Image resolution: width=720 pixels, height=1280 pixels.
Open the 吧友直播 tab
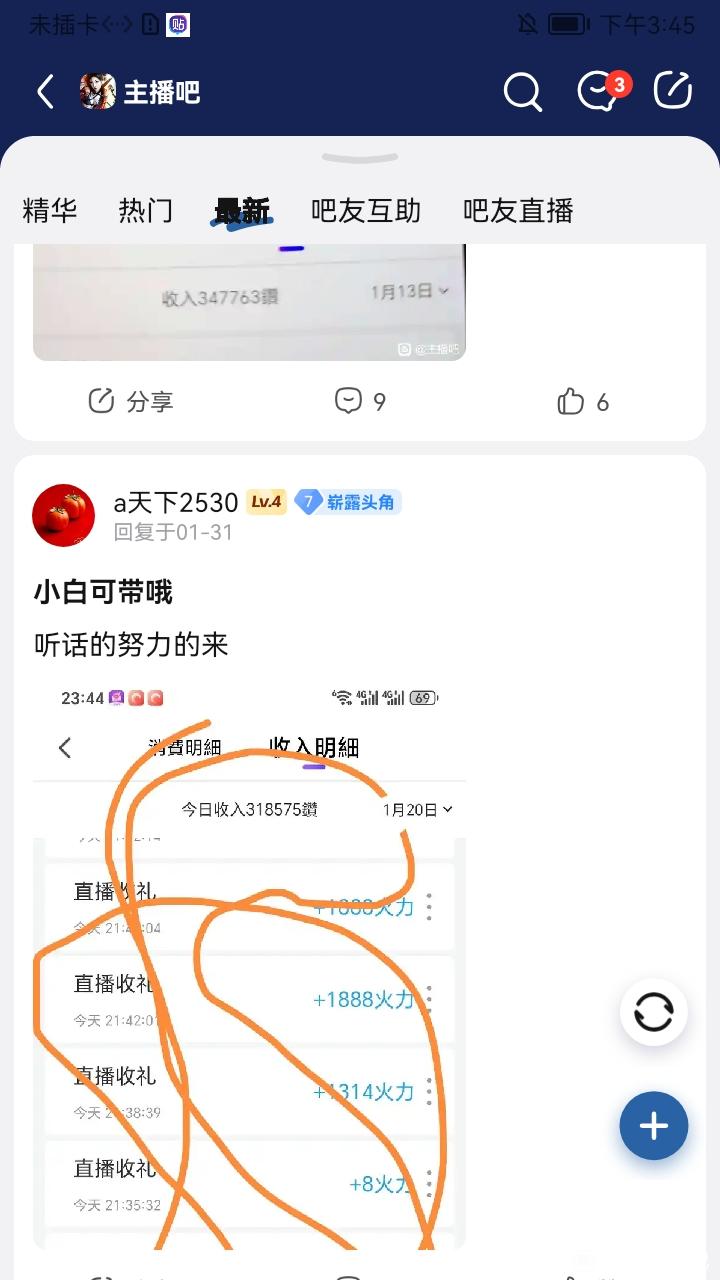click(518, 211)
